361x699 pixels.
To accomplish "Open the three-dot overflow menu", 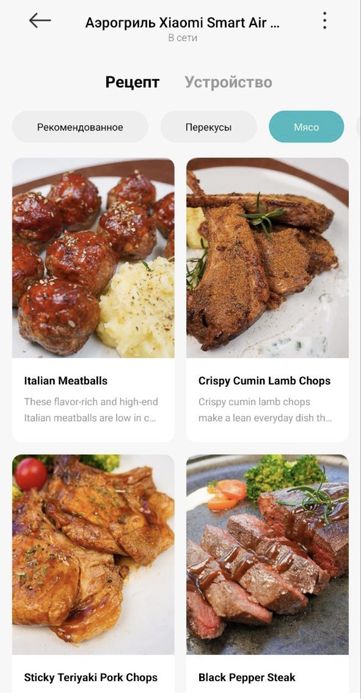I will point(324,21).
